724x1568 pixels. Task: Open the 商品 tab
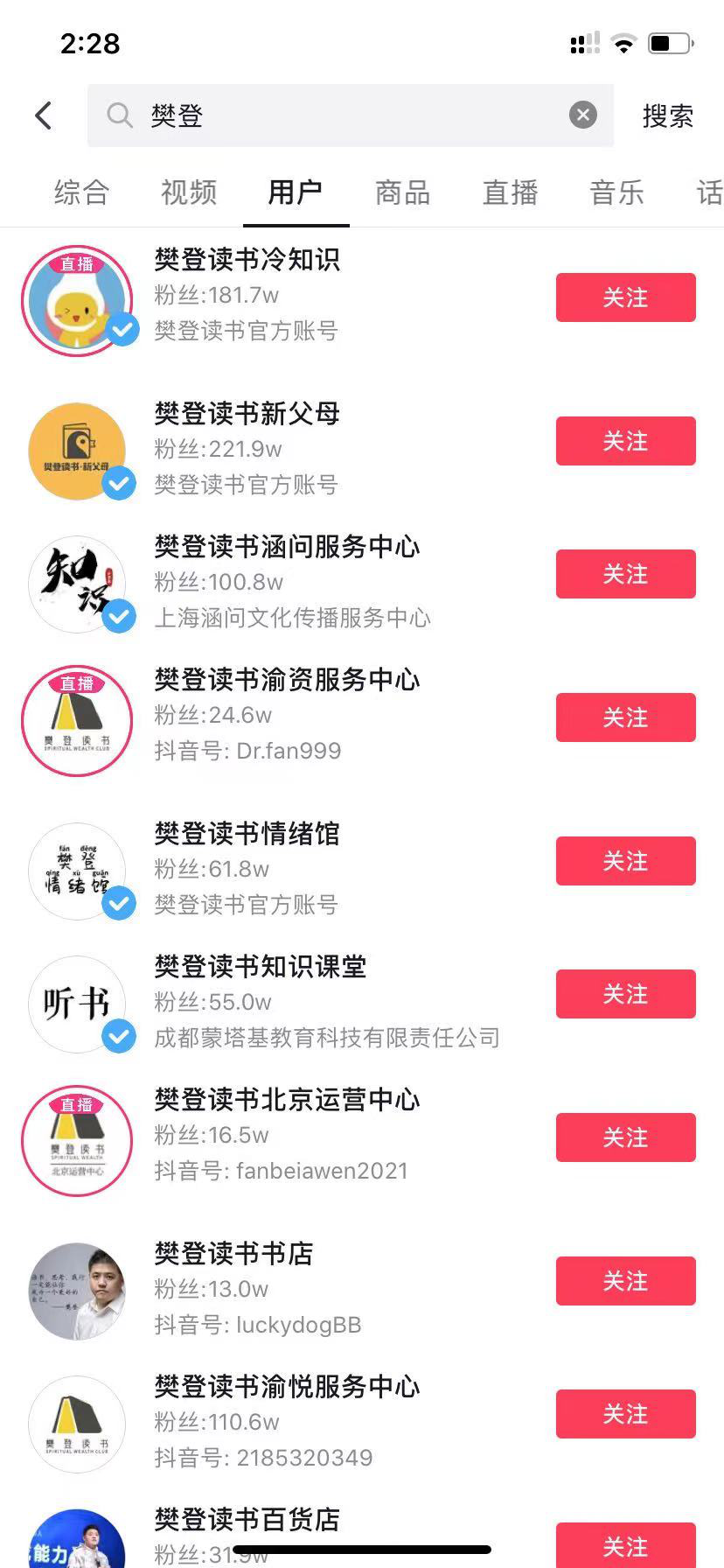click(x=402, y=192)
